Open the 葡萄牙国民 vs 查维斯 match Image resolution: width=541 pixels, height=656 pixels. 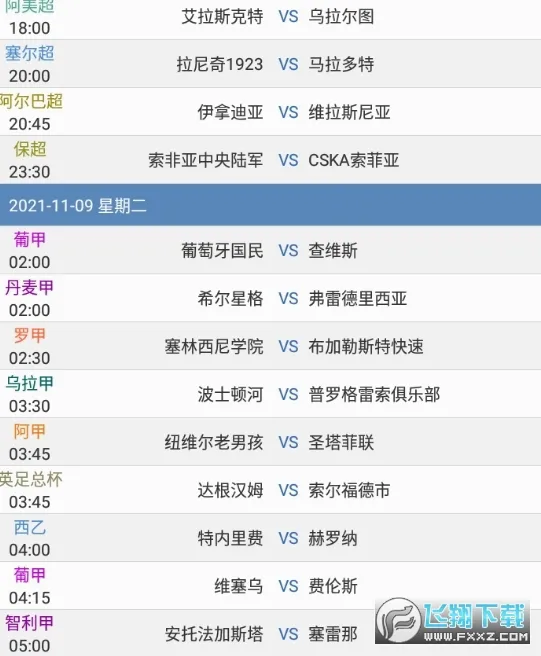[x=270, y=250]
